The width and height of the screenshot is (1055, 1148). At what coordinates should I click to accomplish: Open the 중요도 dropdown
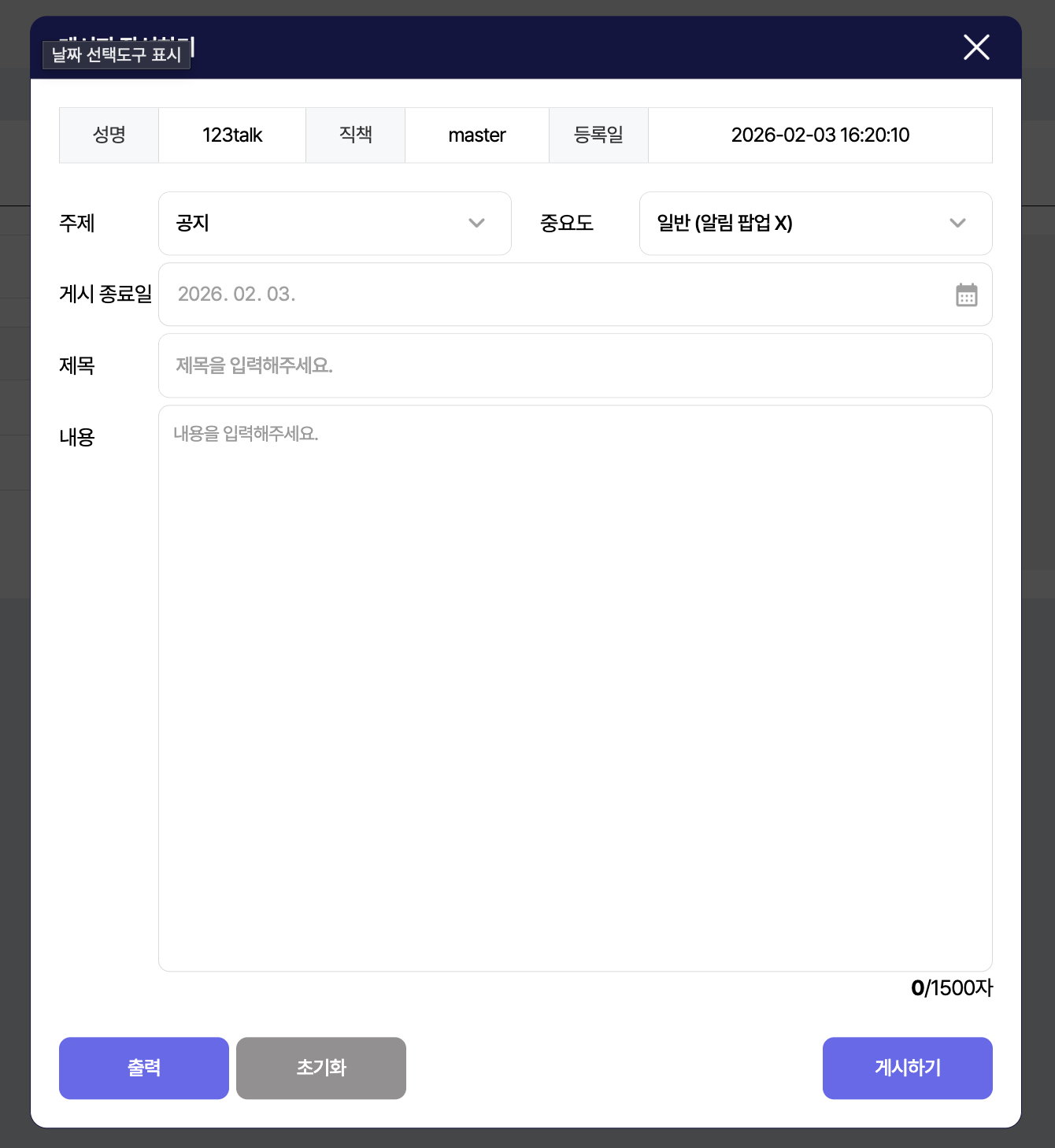point(815,224)
